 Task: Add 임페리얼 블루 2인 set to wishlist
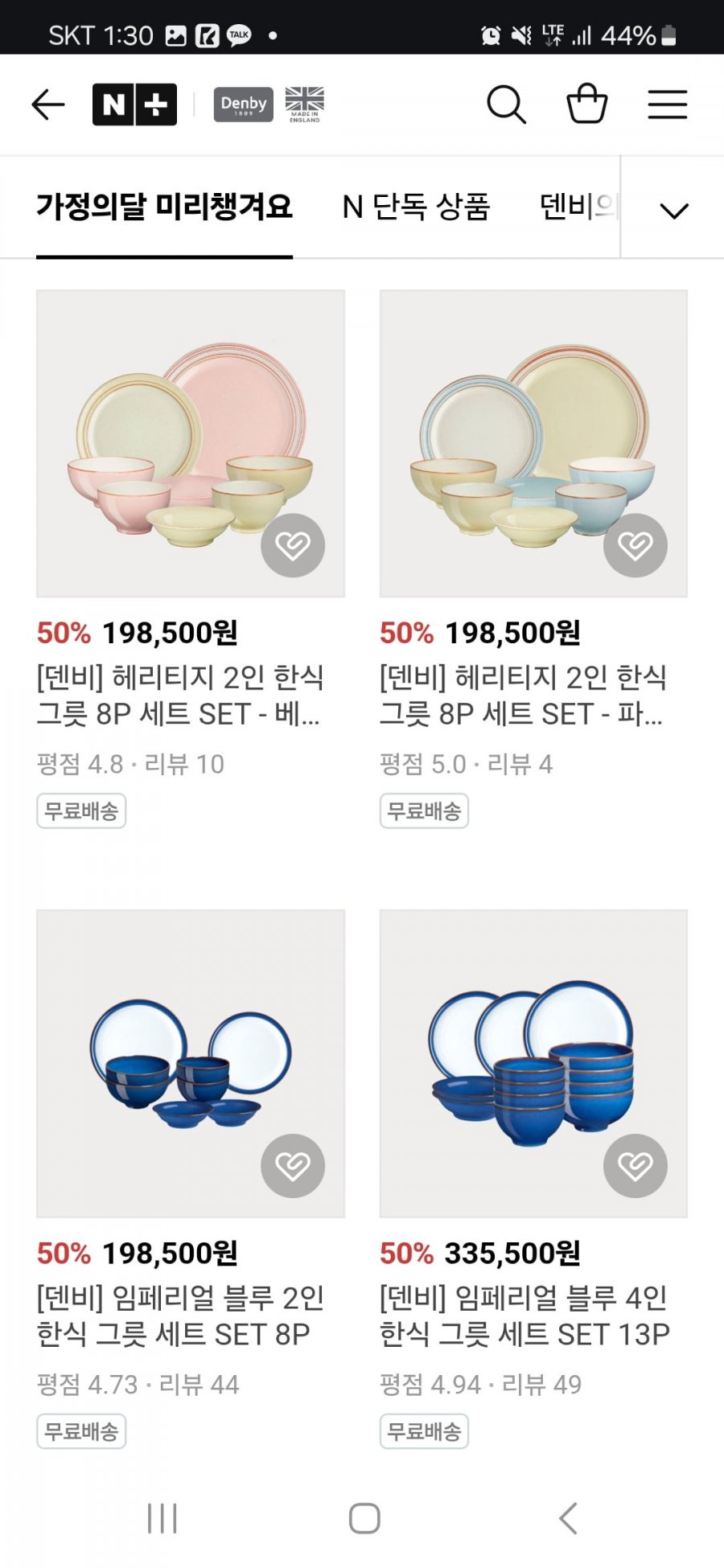click(x=293, y=1166)
